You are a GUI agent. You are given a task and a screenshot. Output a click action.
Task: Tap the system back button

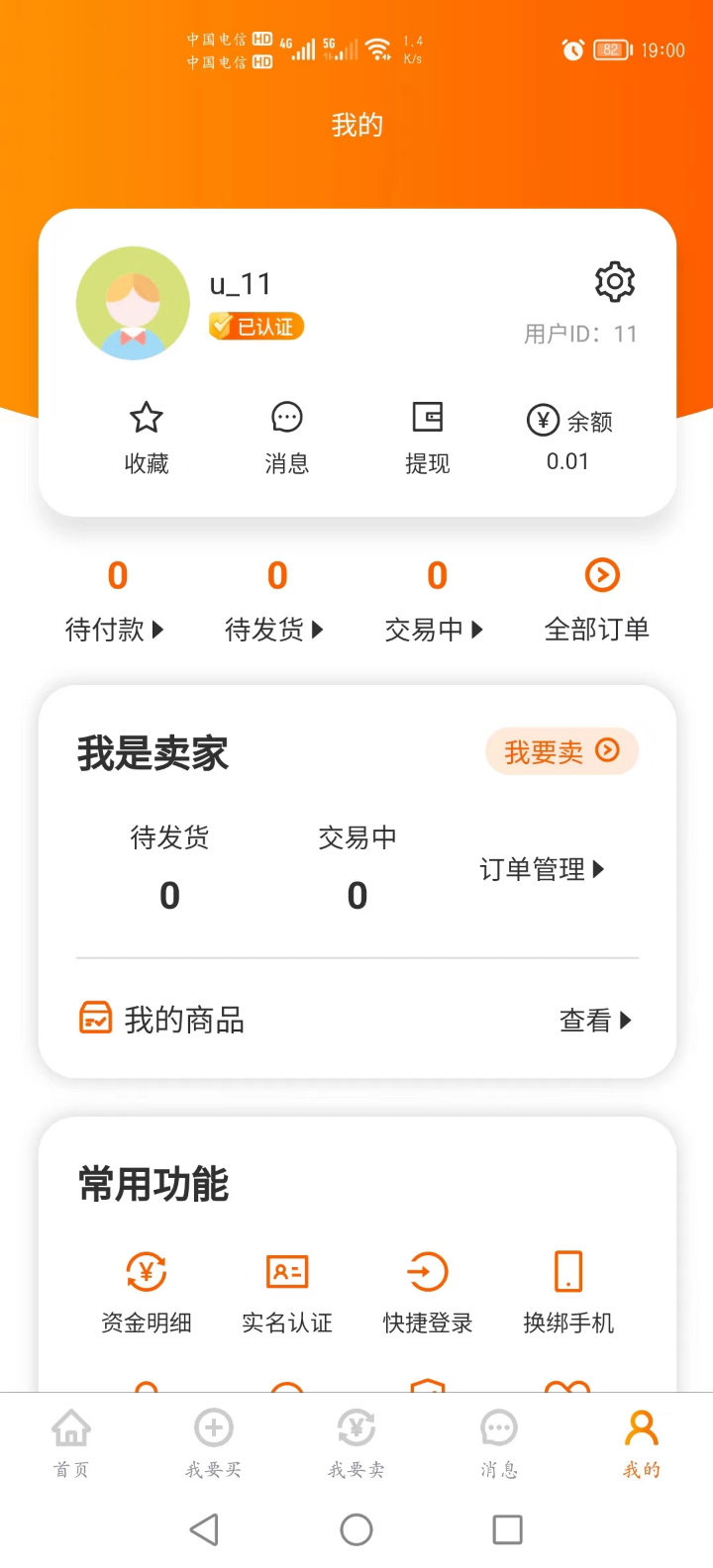[204, 1529]
